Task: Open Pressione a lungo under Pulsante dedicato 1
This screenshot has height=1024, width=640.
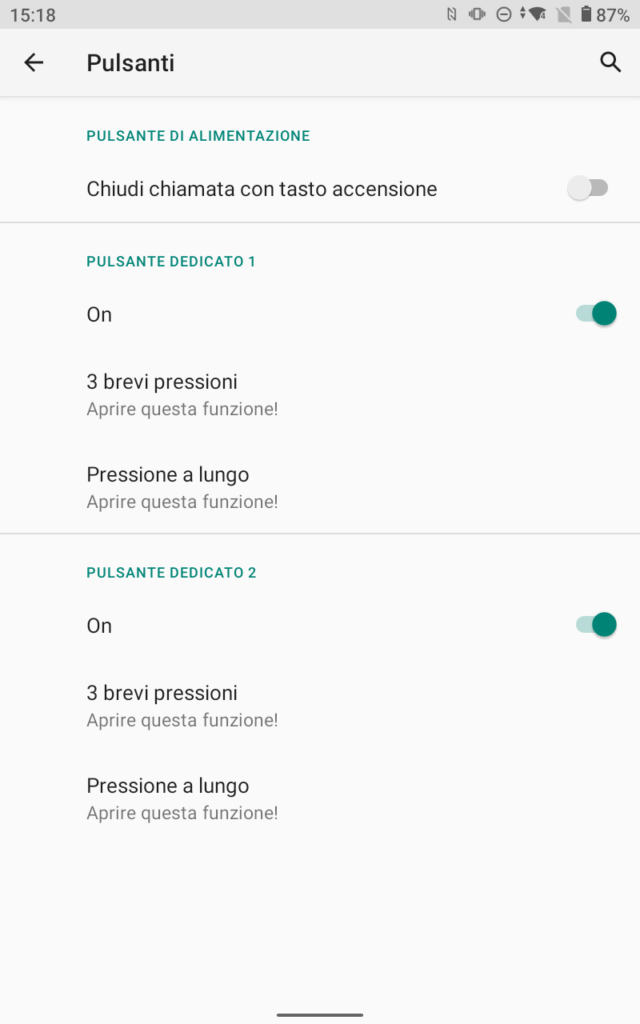Action: point(320,487)
